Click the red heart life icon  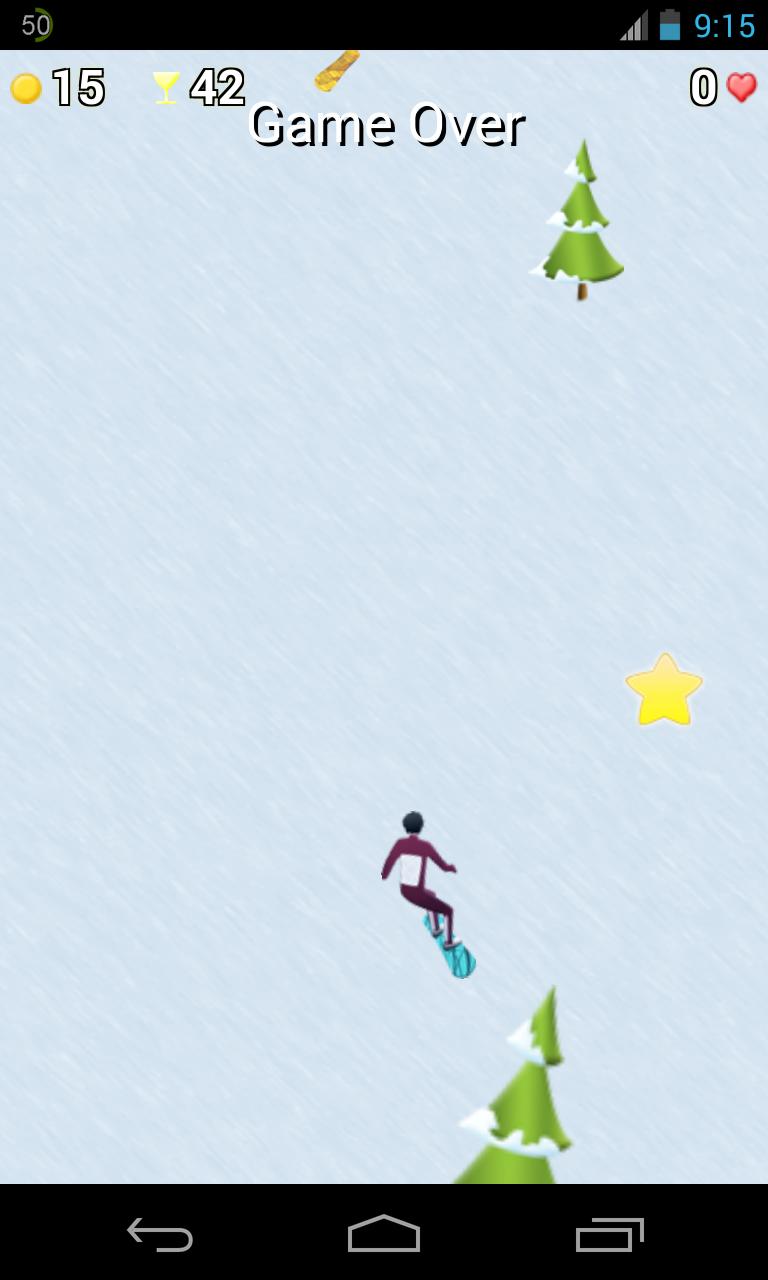(742, 88)
